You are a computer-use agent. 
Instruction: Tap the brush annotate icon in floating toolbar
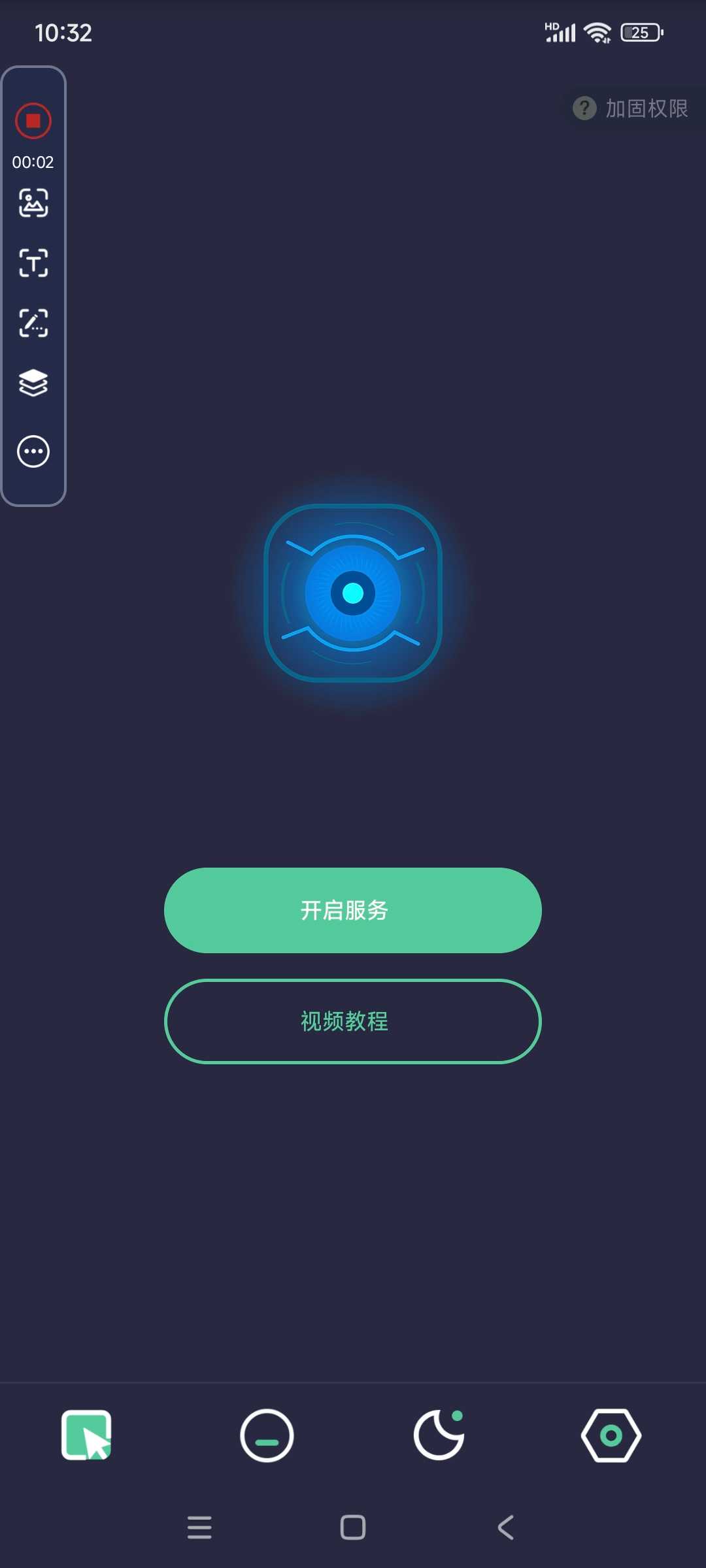click(x=33, y=323)
